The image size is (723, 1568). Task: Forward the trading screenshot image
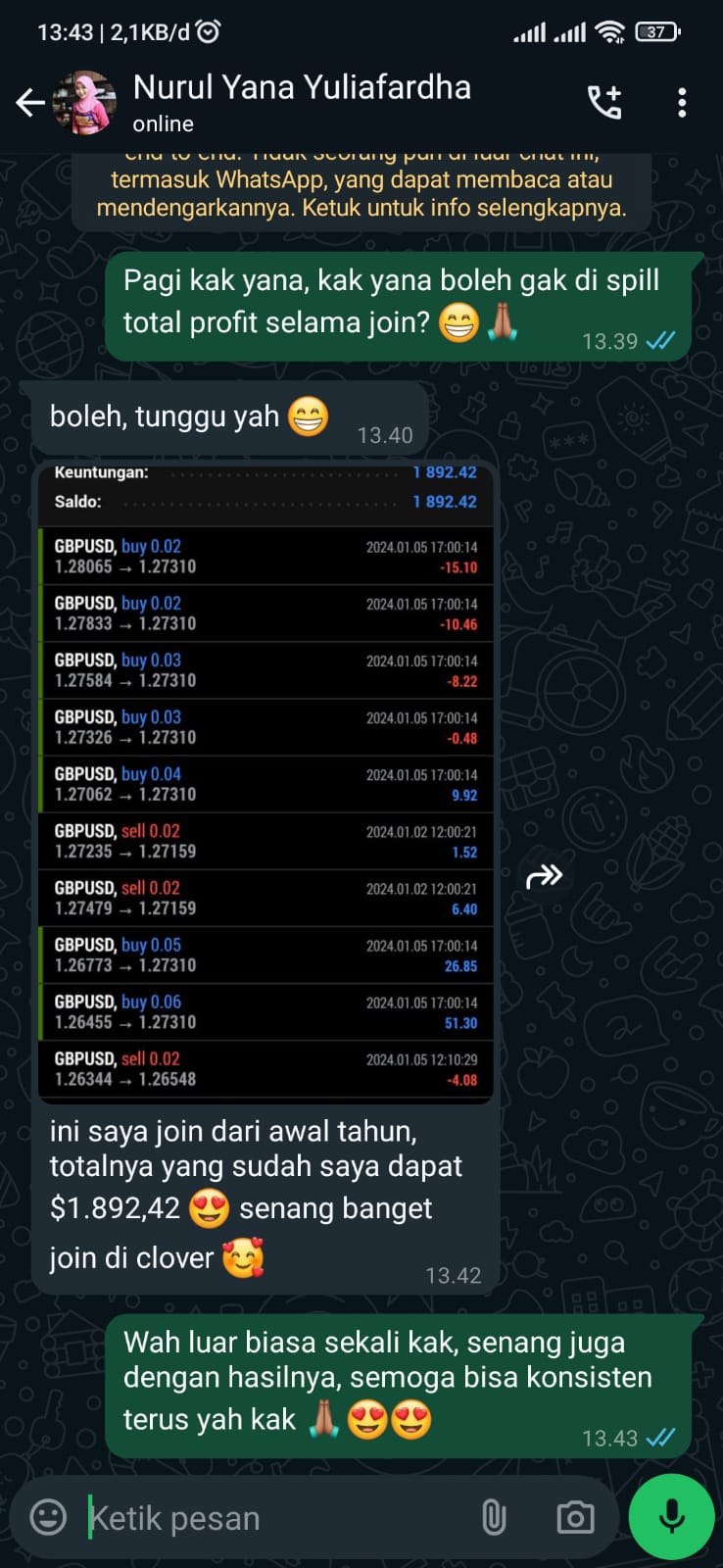[544, 875]
